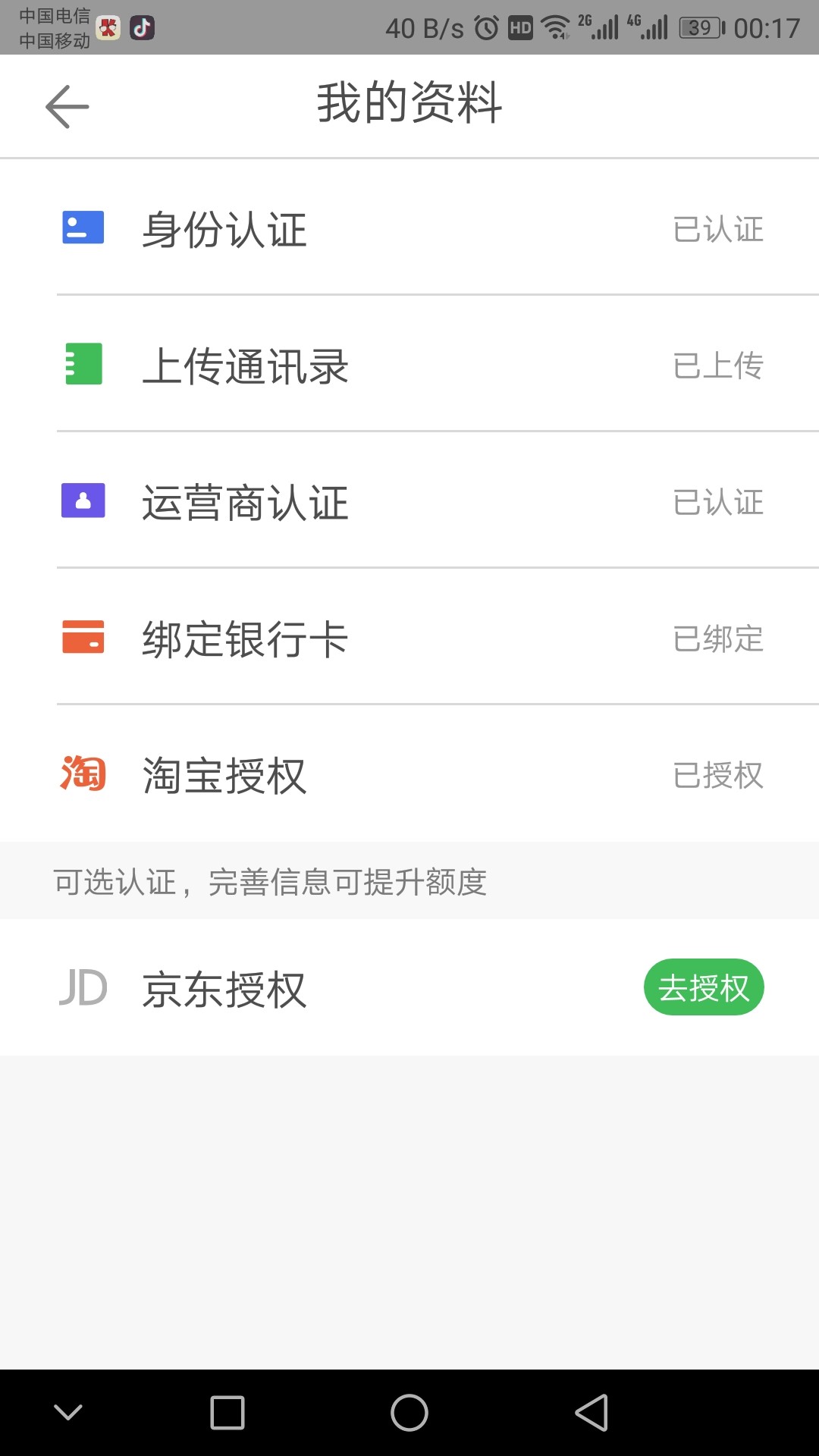This screenshot has height=1456, width=819.
Task: Open the 上传通讯录 row
Action: [x=409, y=366]
